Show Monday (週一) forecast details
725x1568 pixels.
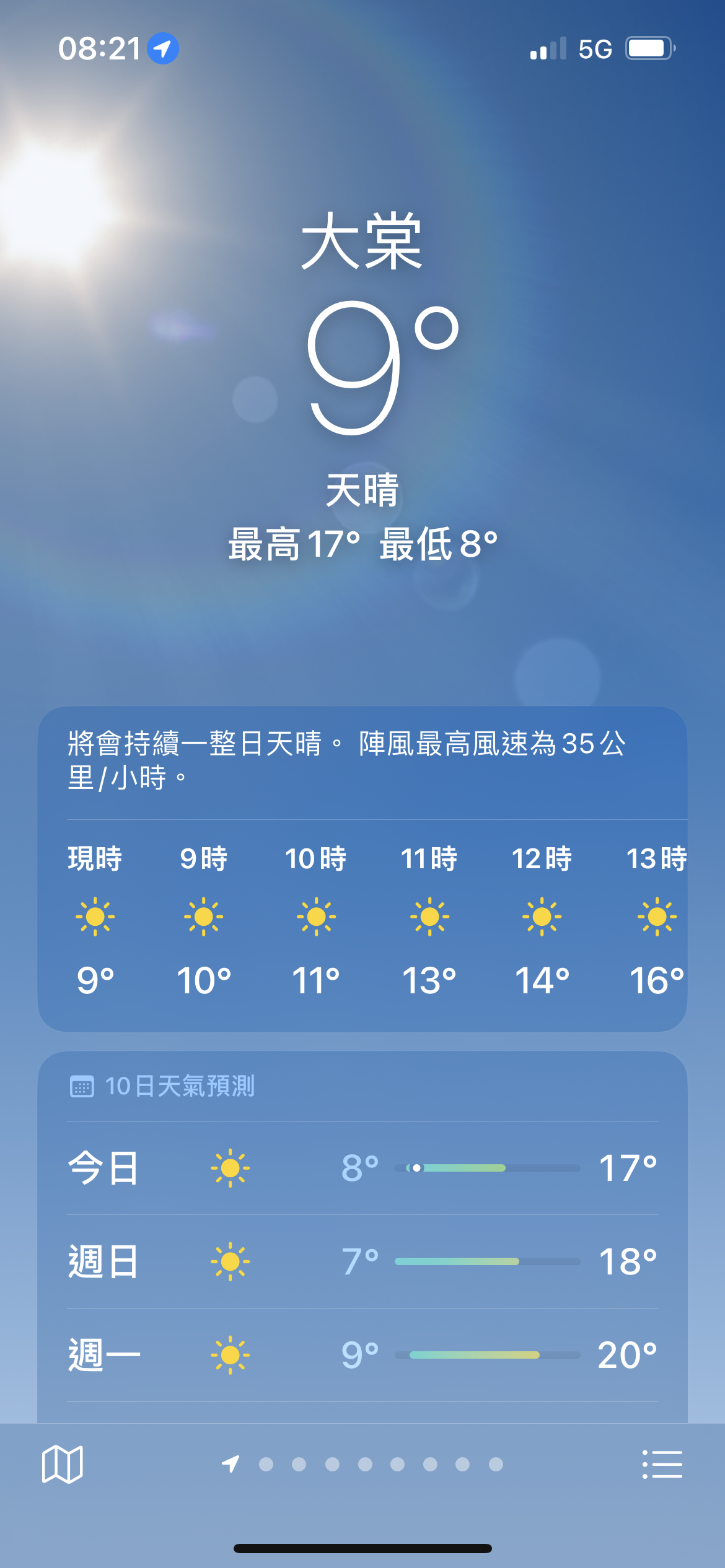pyautogui.click(x=362, y=1355)
